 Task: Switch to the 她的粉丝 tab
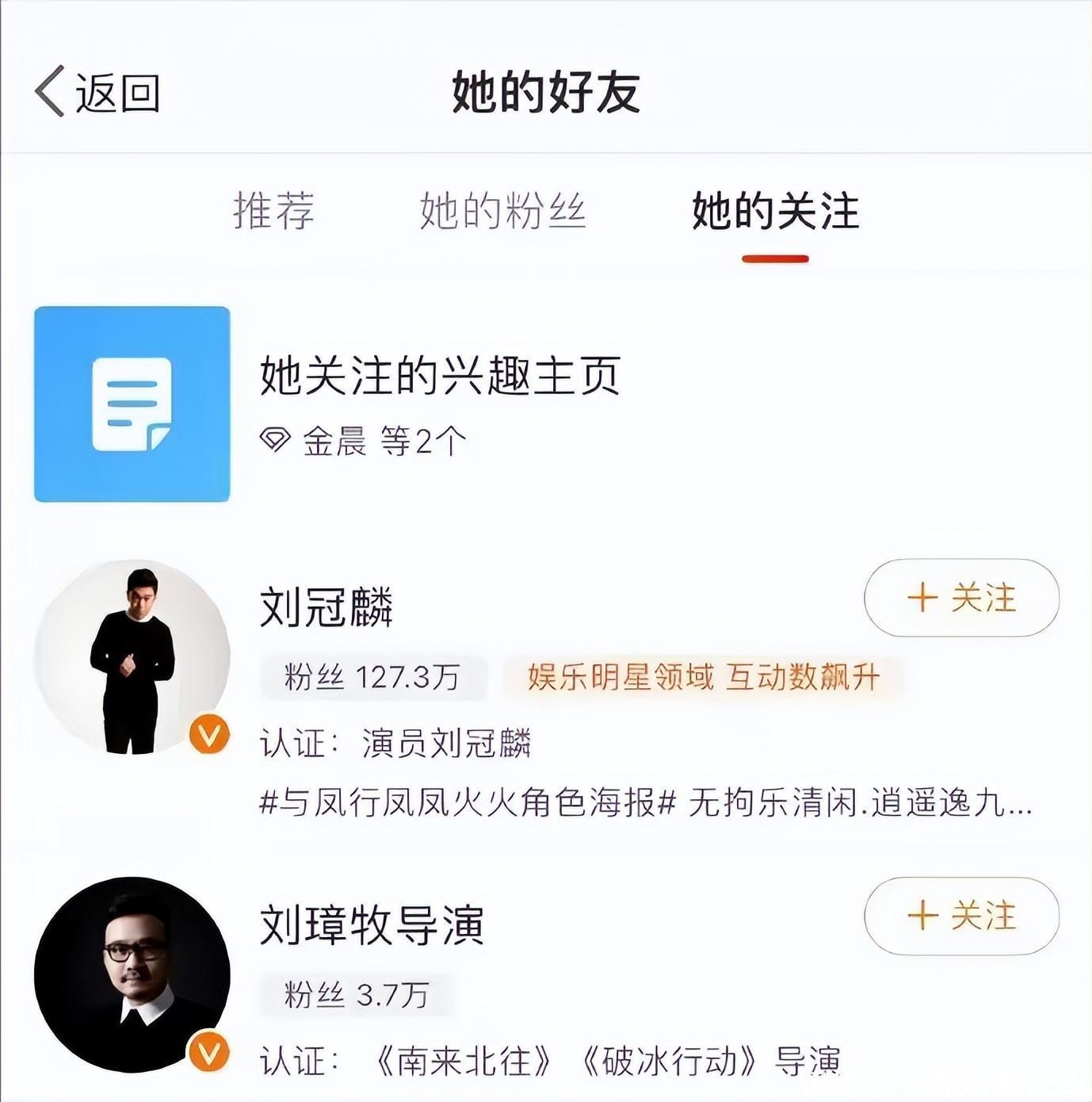click(502, 211)
